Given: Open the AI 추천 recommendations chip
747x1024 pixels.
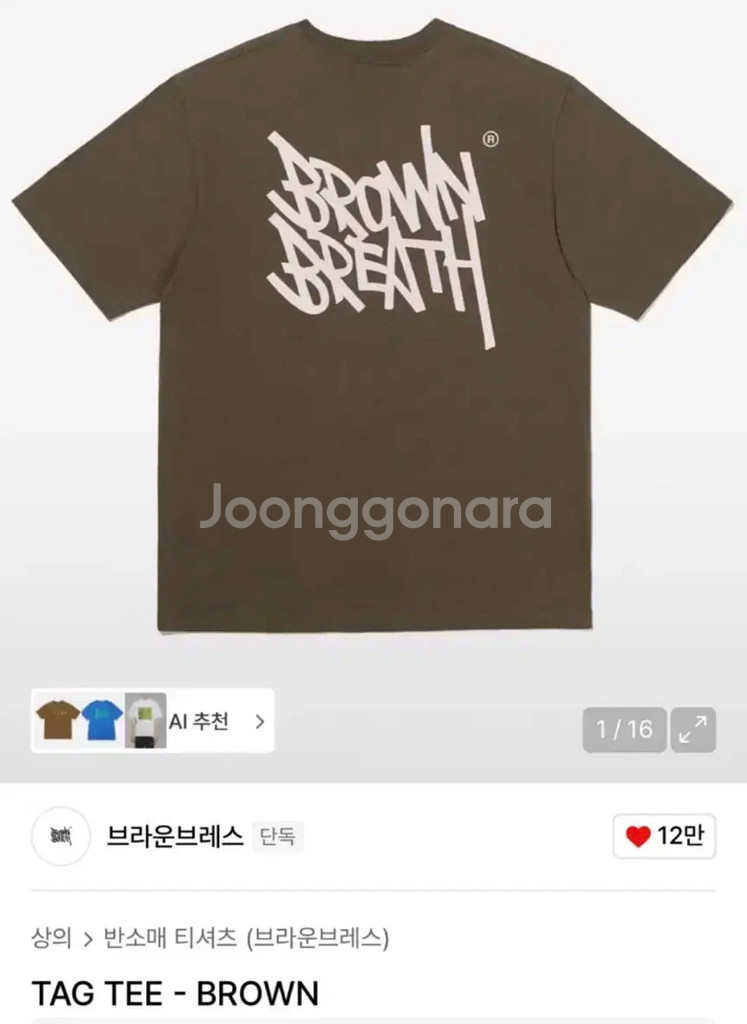Looking at the screenshot, I should tap(153, 721).
